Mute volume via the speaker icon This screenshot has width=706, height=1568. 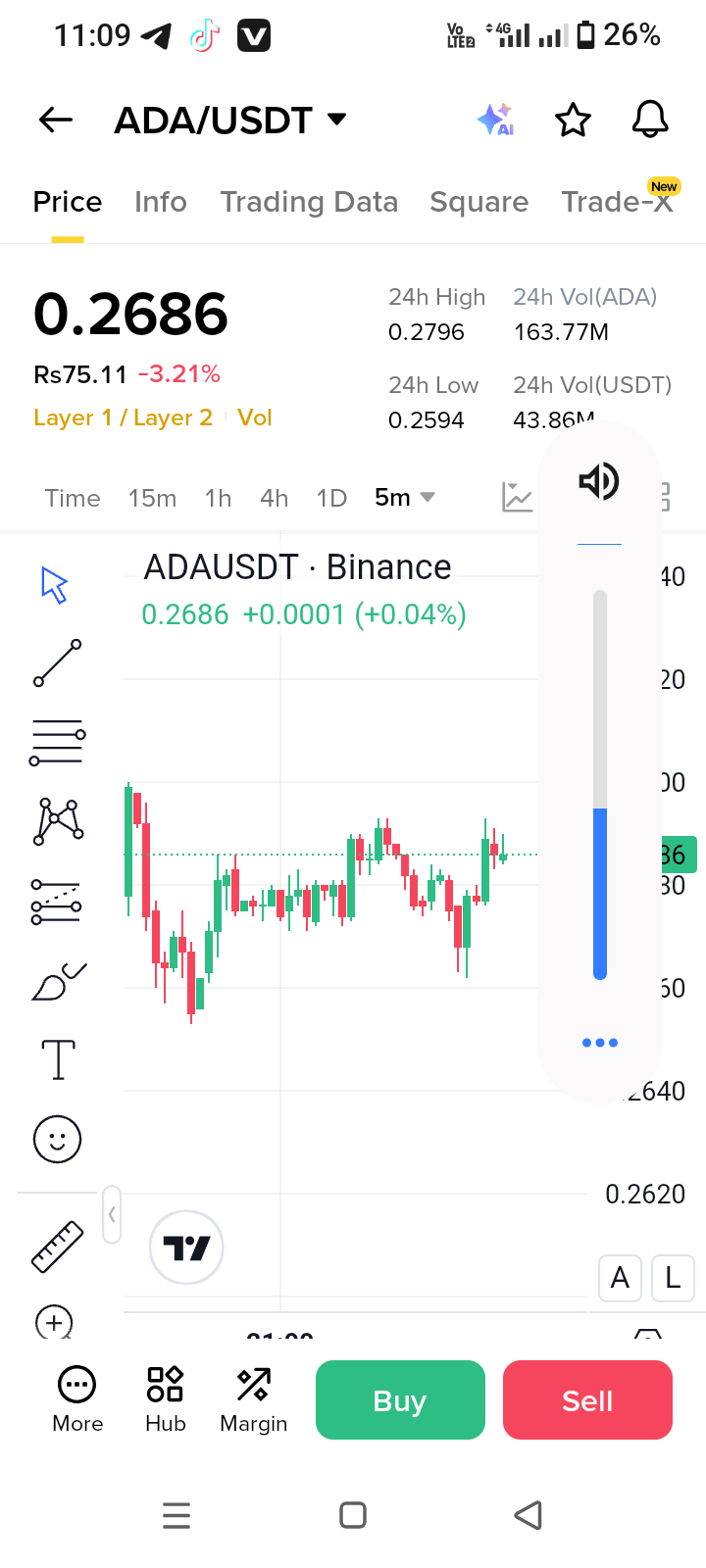(x=599, y=481)
